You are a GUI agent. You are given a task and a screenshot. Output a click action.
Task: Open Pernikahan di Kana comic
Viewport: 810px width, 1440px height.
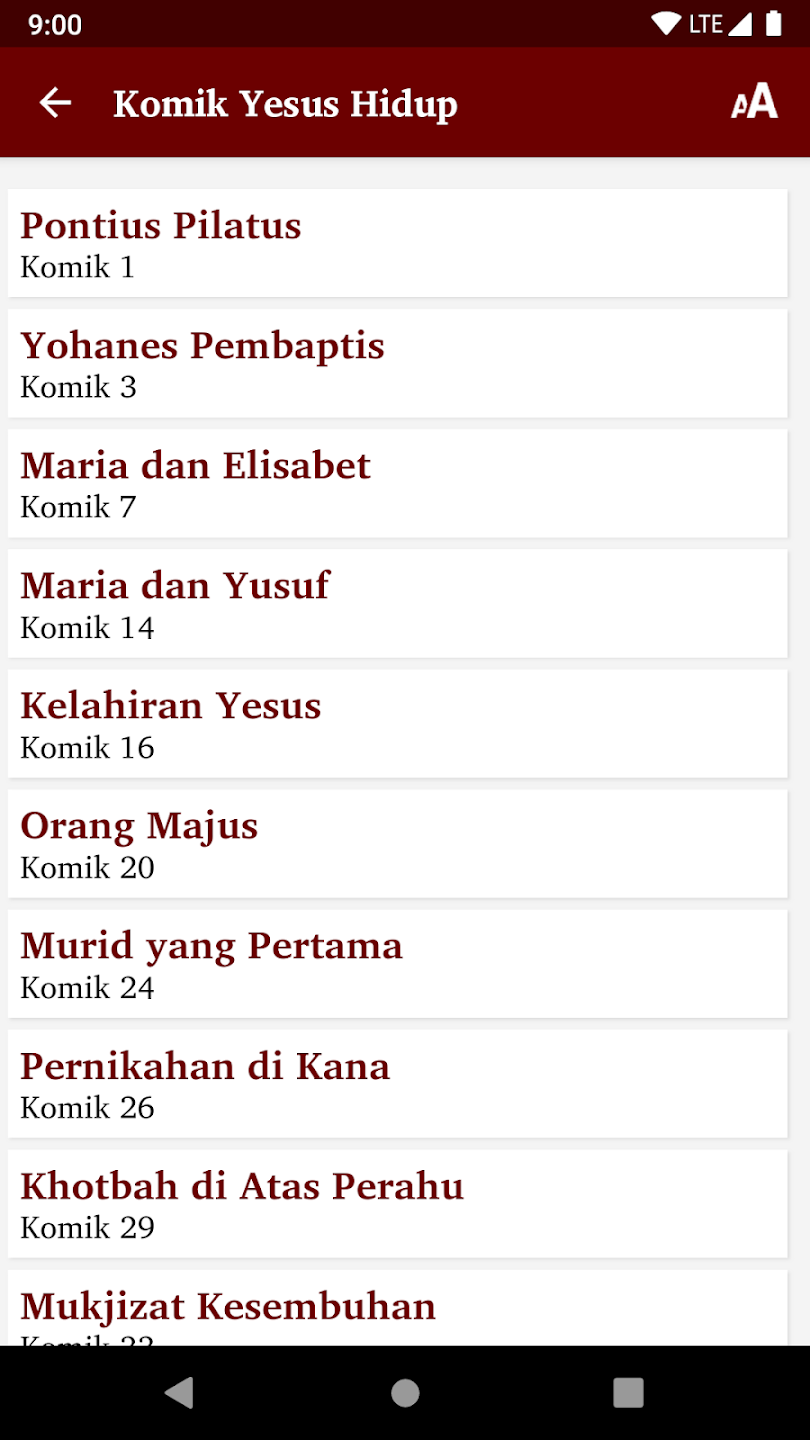coord(397,1083)
